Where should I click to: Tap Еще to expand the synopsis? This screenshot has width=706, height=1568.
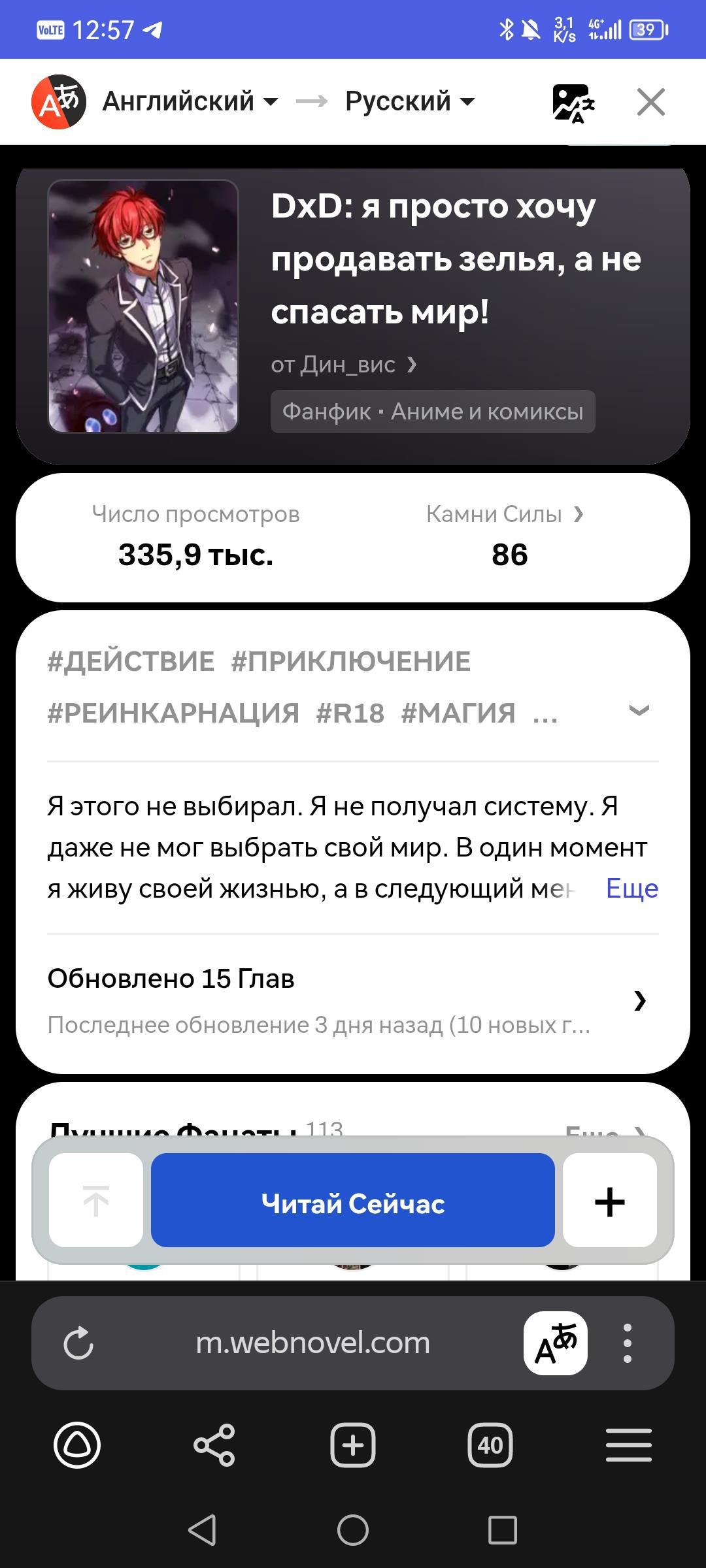(631, 889)
